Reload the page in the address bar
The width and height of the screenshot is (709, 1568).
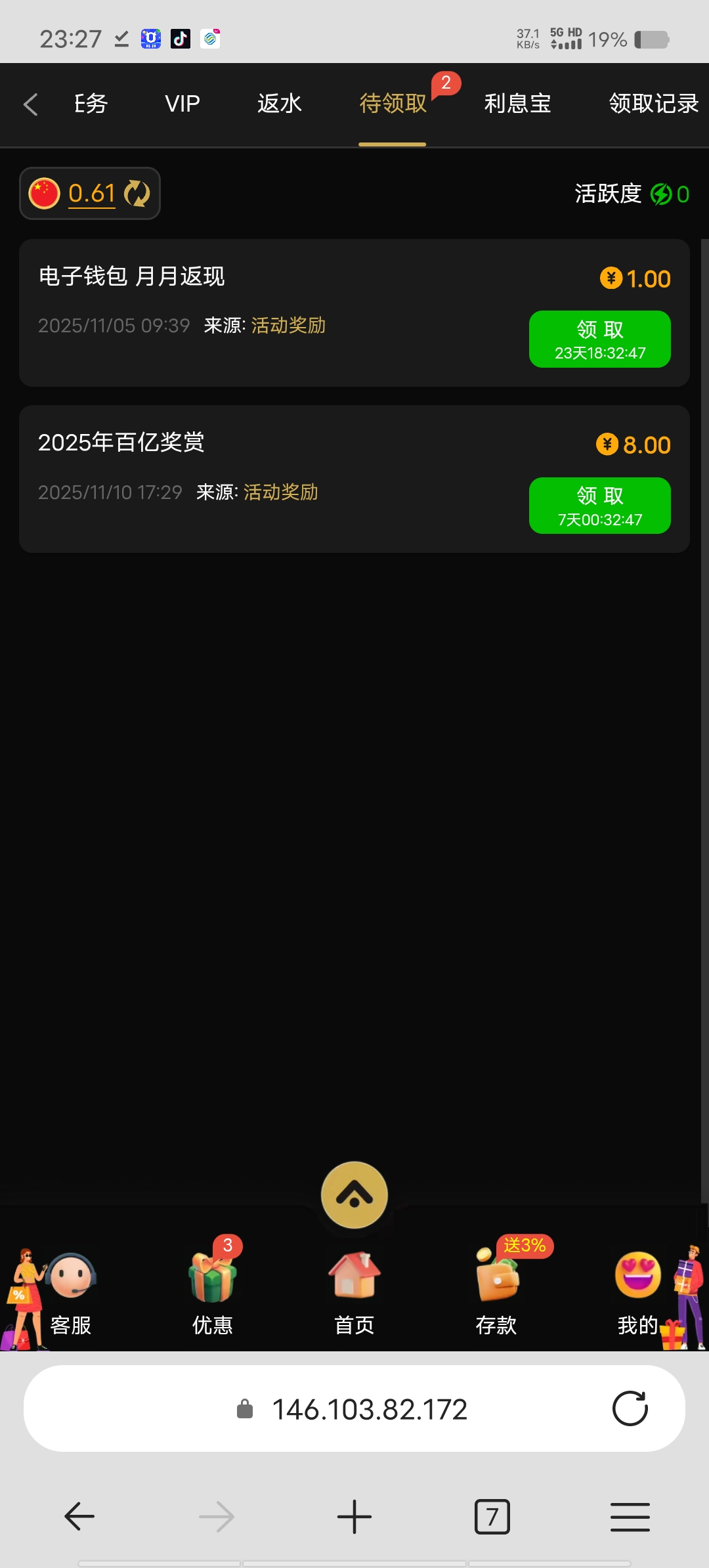pos(630,1408)
